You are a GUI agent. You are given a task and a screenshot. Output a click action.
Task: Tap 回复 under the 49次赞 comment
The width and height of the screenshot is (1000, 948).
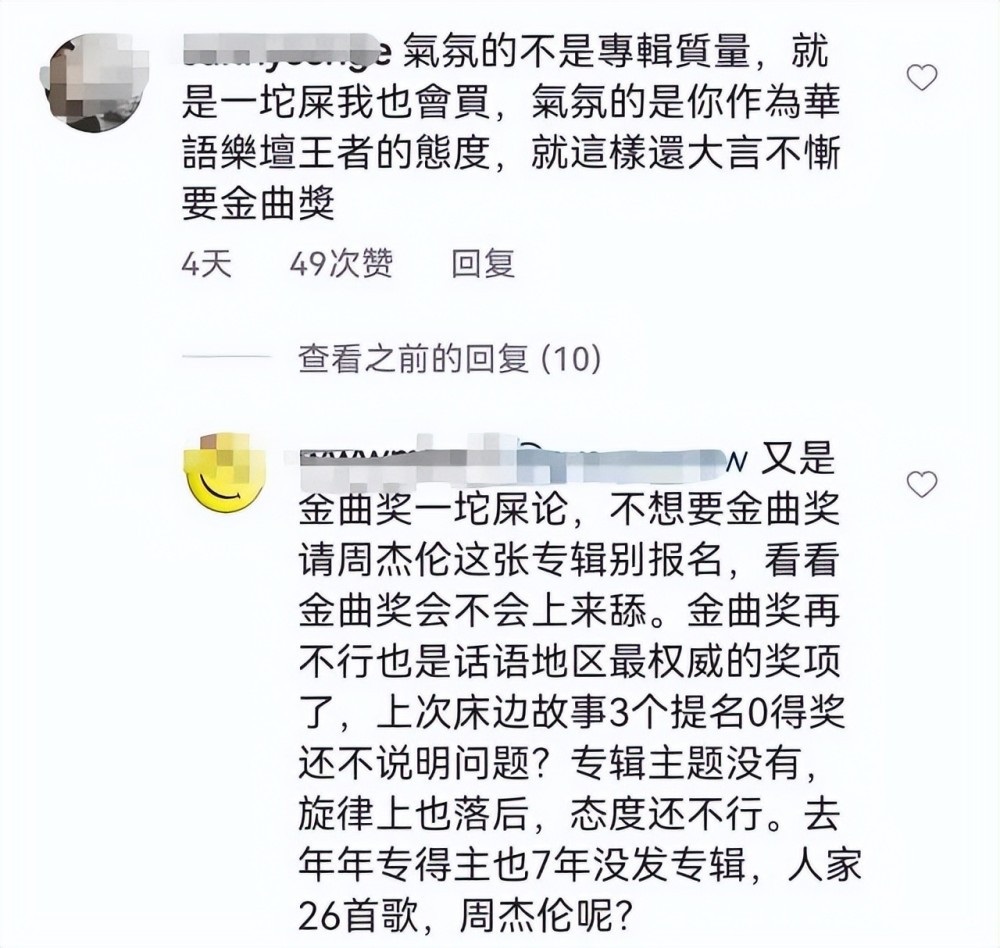[x=483, y=263]
